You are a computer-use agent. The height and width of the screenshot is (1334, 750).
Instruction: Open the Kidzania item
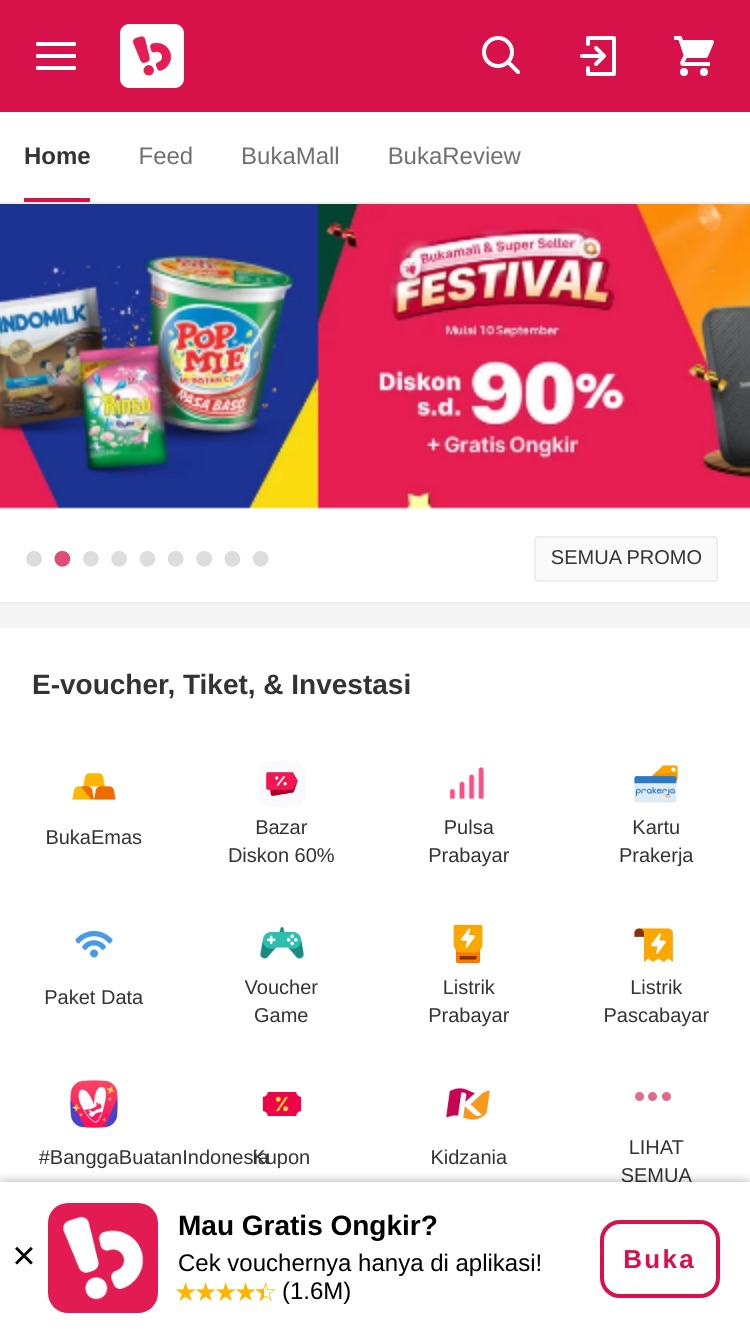(469, 1126)
